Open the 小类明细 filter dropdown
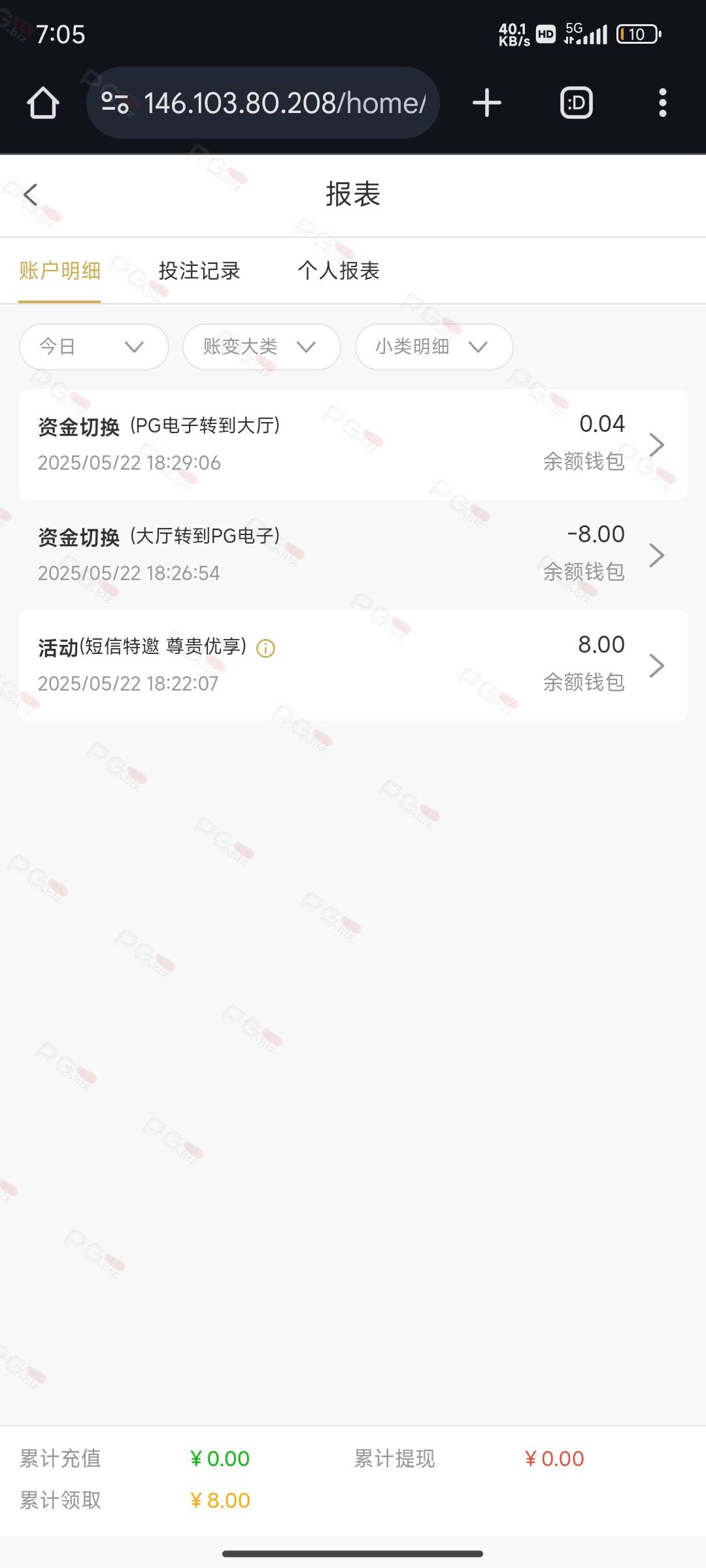This screenshot has width=706, height=1568. [x=434, y=347]
